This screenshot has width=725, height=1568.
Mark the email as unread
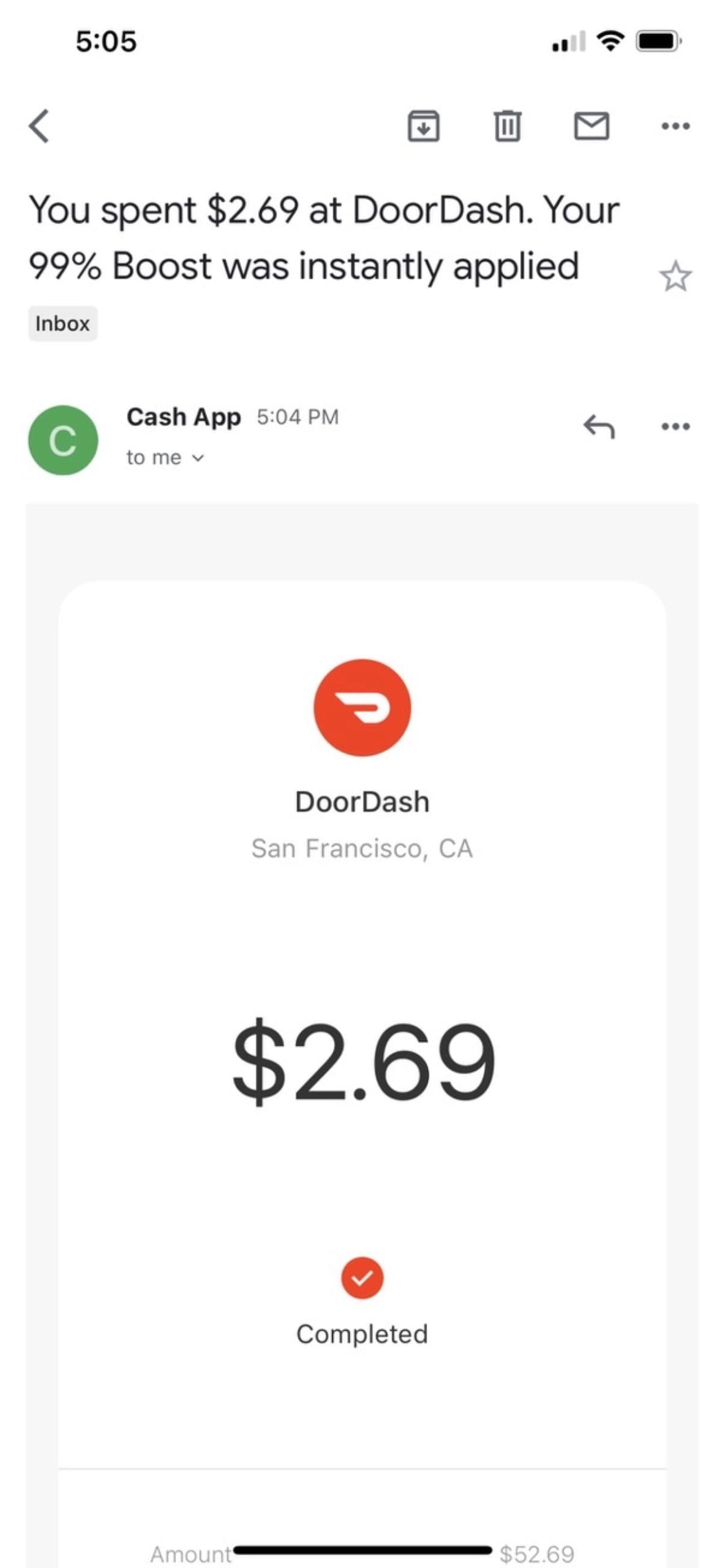click(x=592, y=127)
